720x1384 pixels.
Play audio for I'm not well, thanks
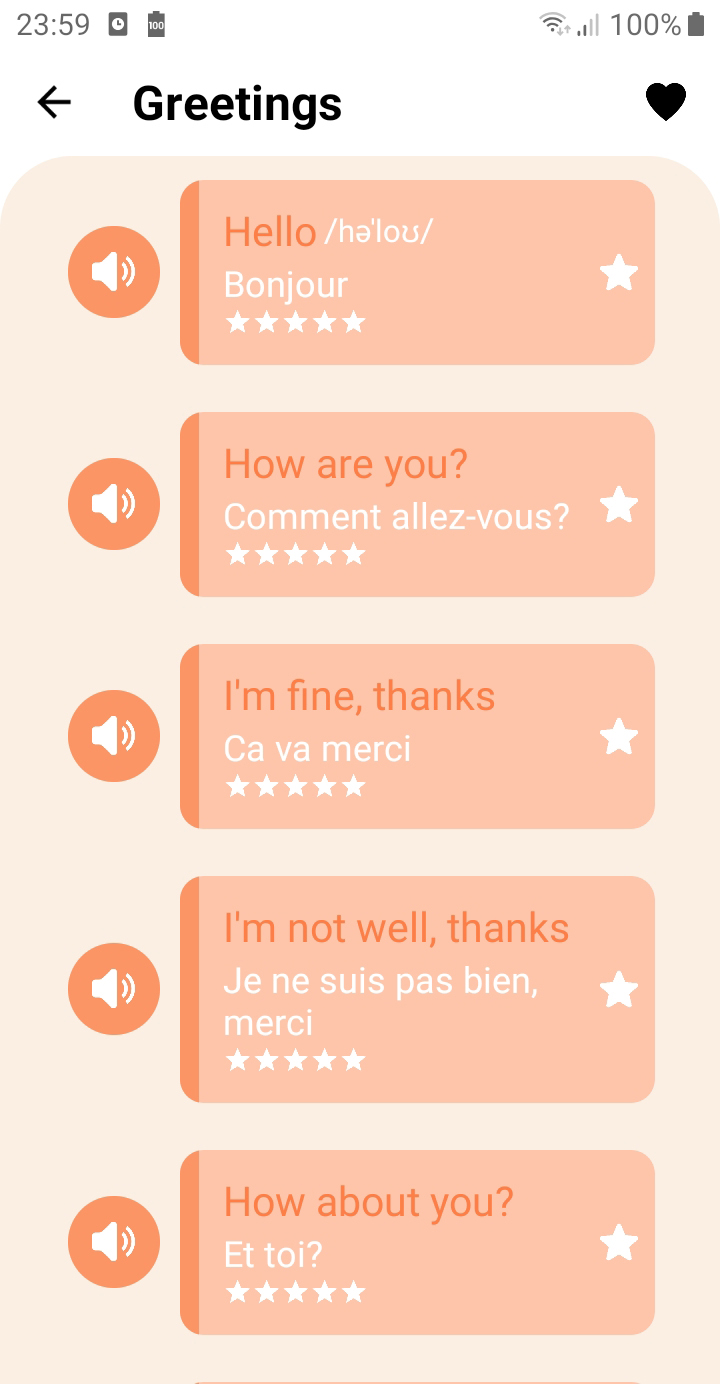click(x=113, y=988)
